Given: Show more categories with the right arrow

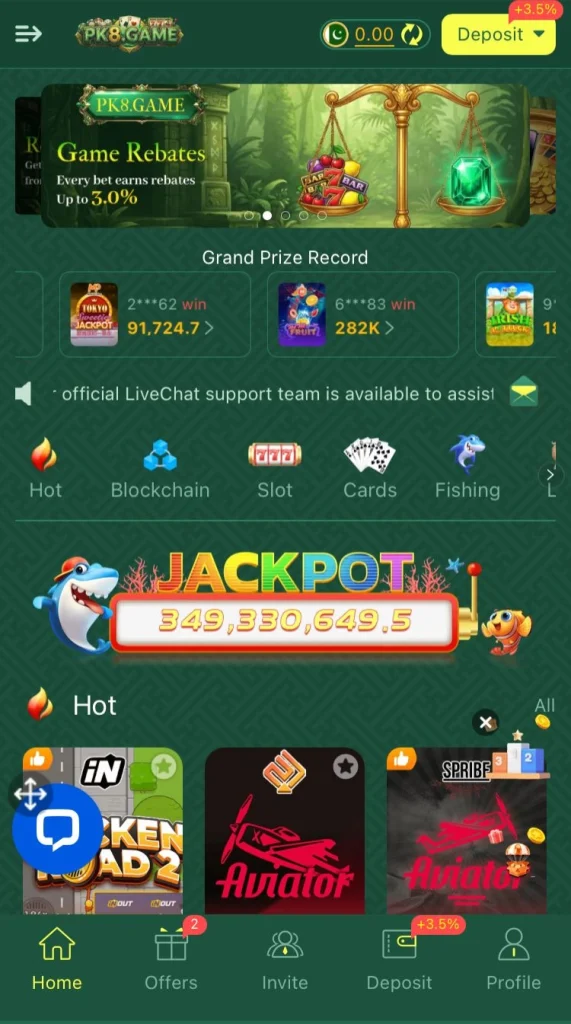Looking at the screenshot, I should [x=550, y=475].
